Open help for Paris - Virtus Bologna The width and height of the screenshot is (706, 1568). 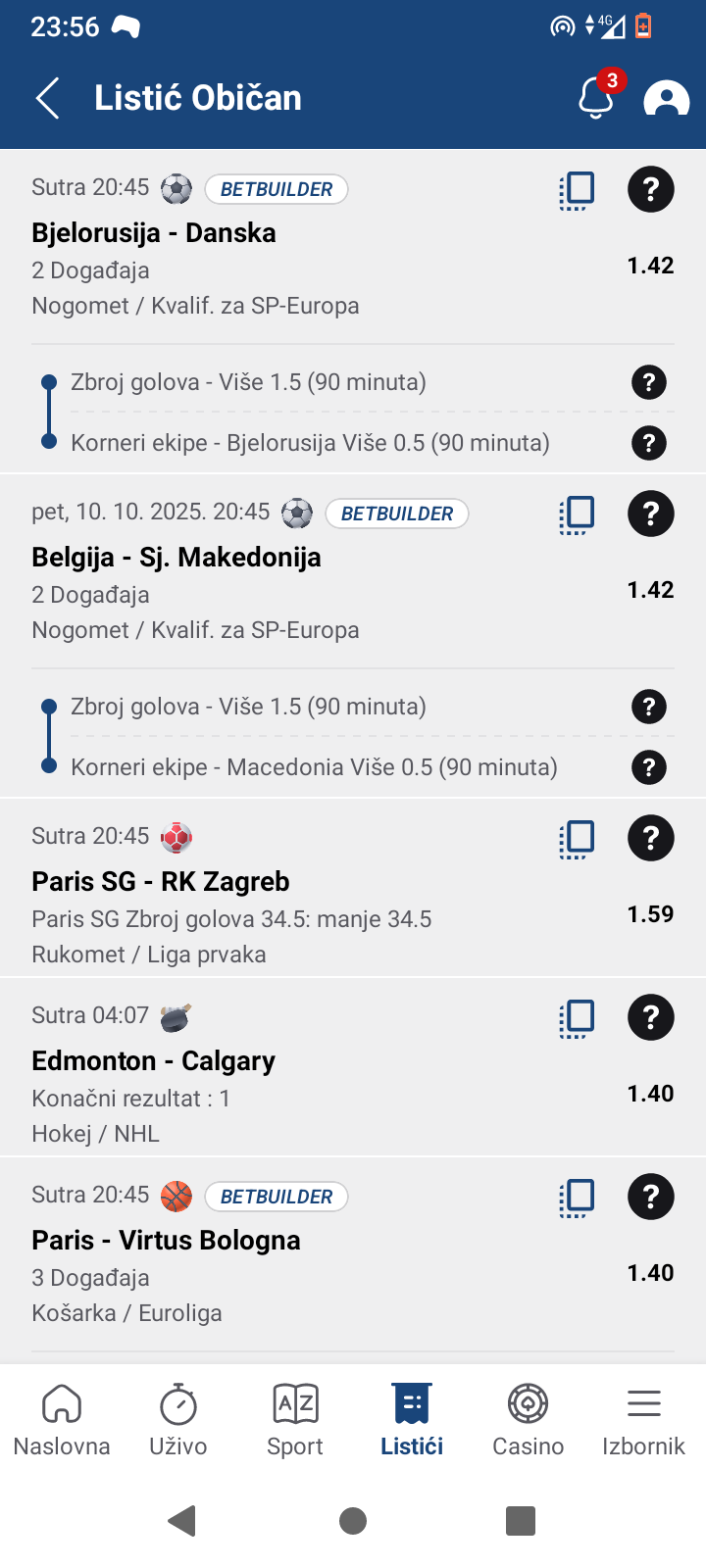click(x=650, y=1197)
